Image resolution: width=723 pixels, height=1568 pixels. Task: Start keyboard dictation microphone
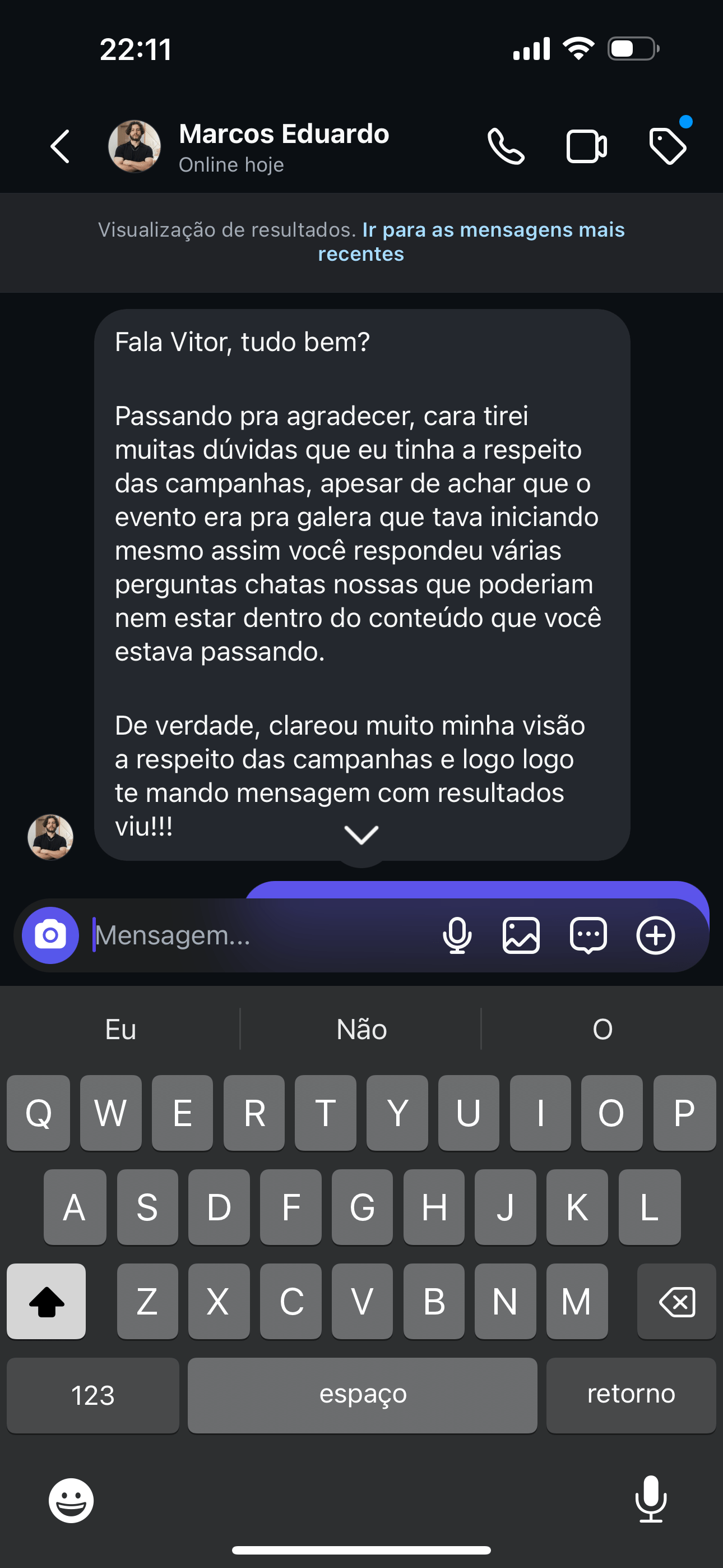pos(651,1499)
